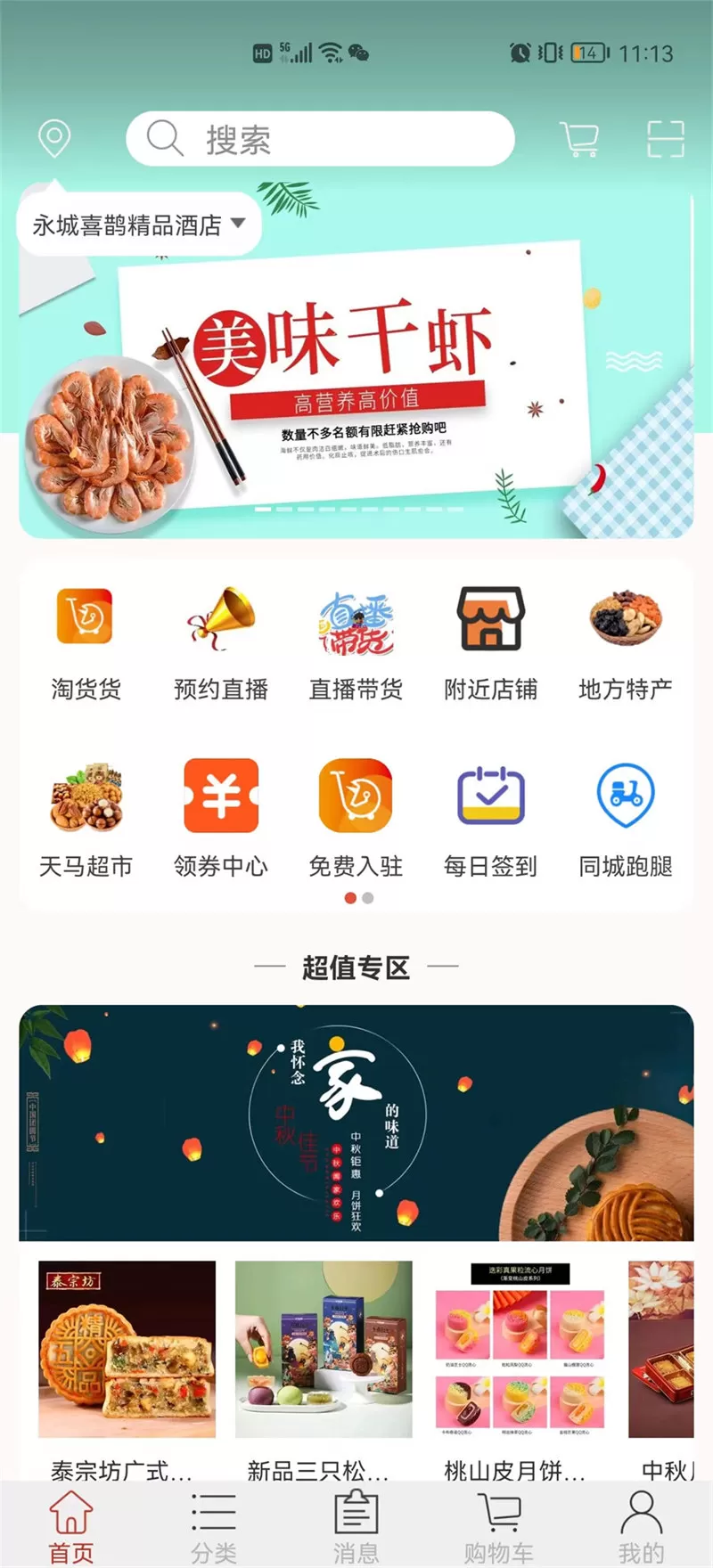
Task: Tap the location pin icon
Action: 54,139
